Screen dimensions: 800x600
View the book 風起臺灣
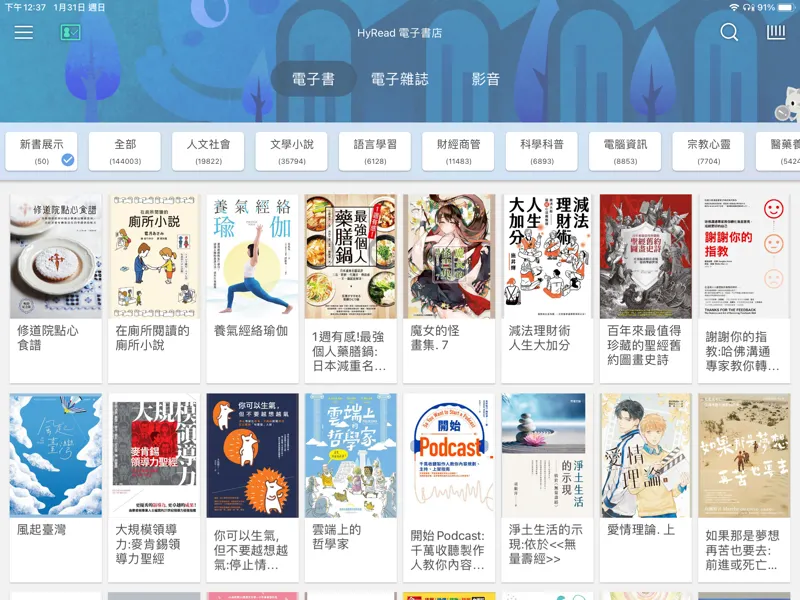coord(56,456)
